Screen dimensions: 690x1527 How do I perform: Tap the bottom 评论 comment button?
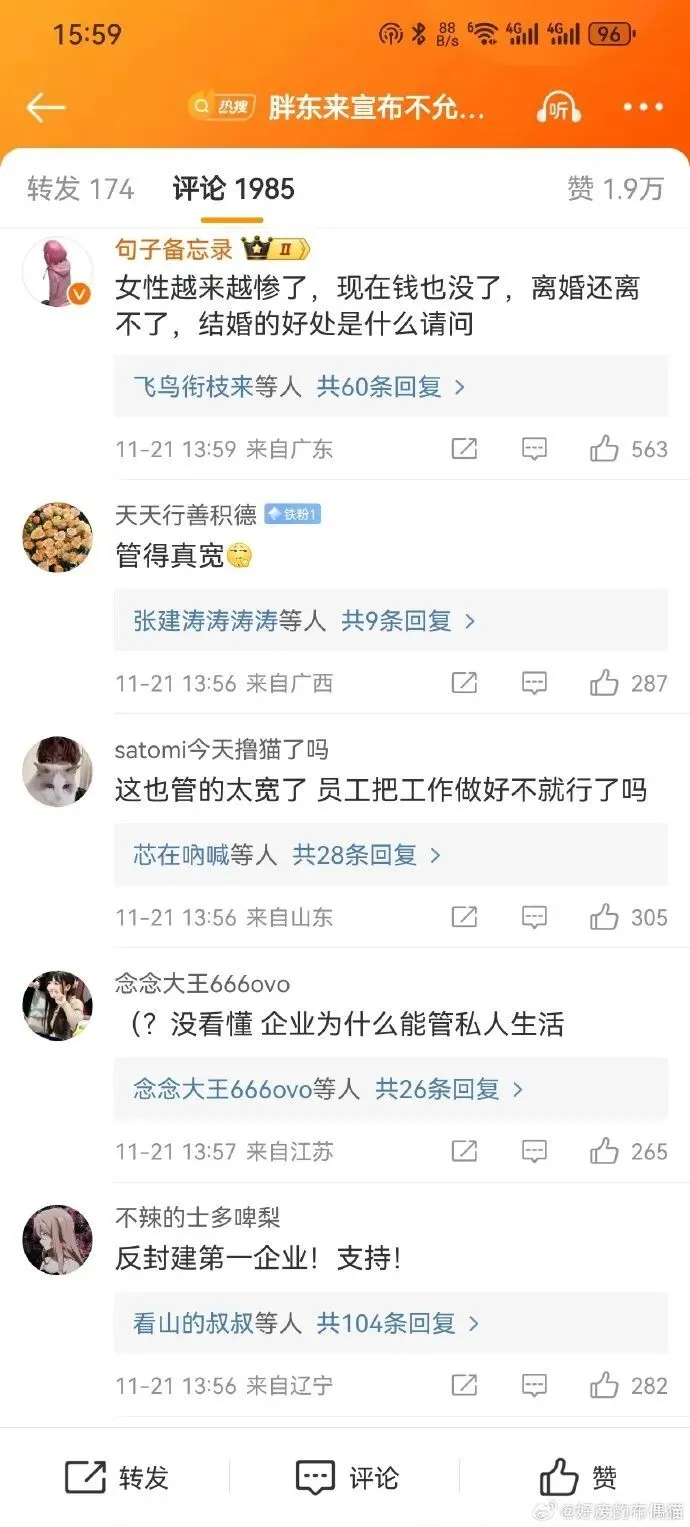point(347,1477)
